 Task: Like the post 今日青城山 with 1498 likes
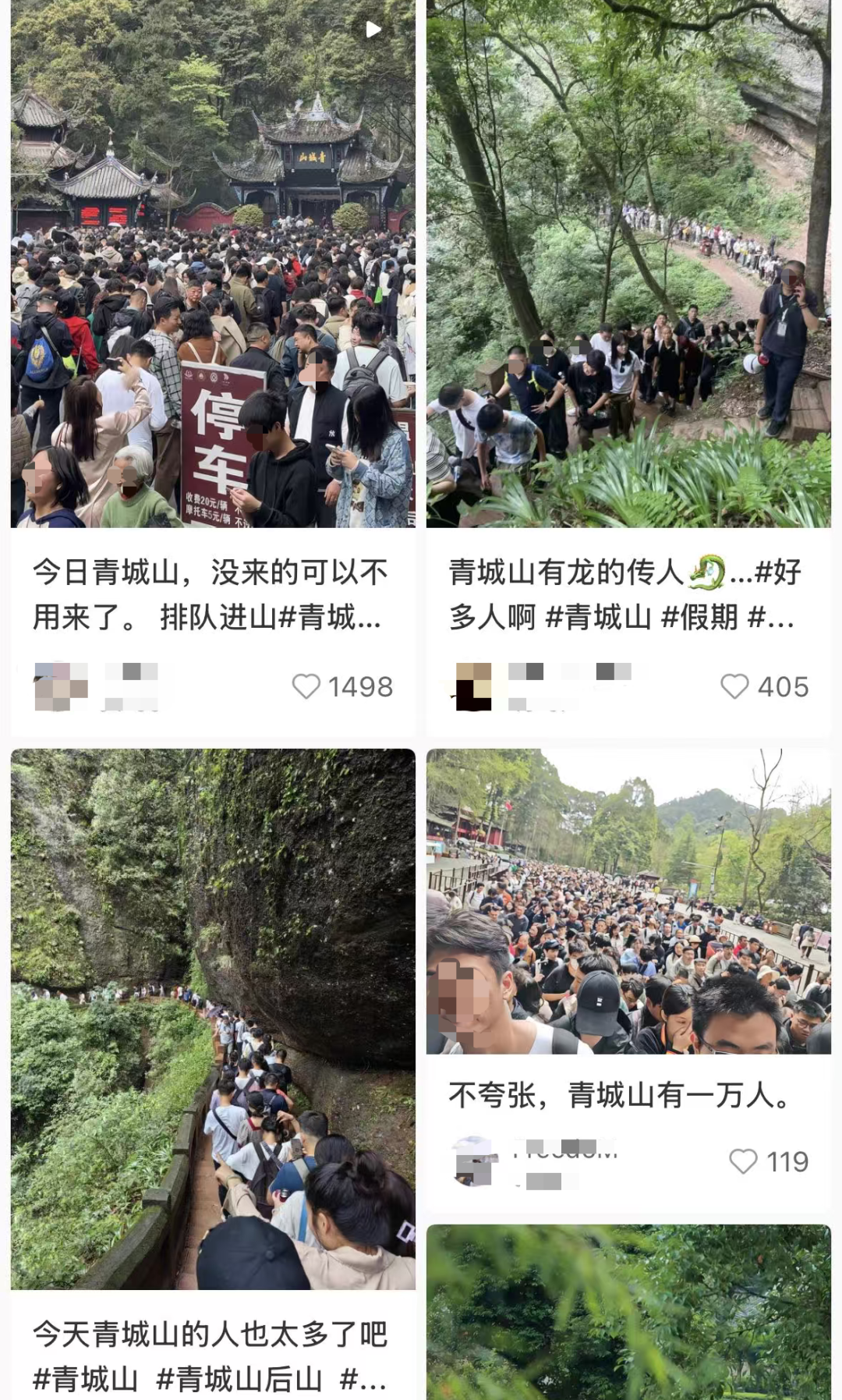306,686
